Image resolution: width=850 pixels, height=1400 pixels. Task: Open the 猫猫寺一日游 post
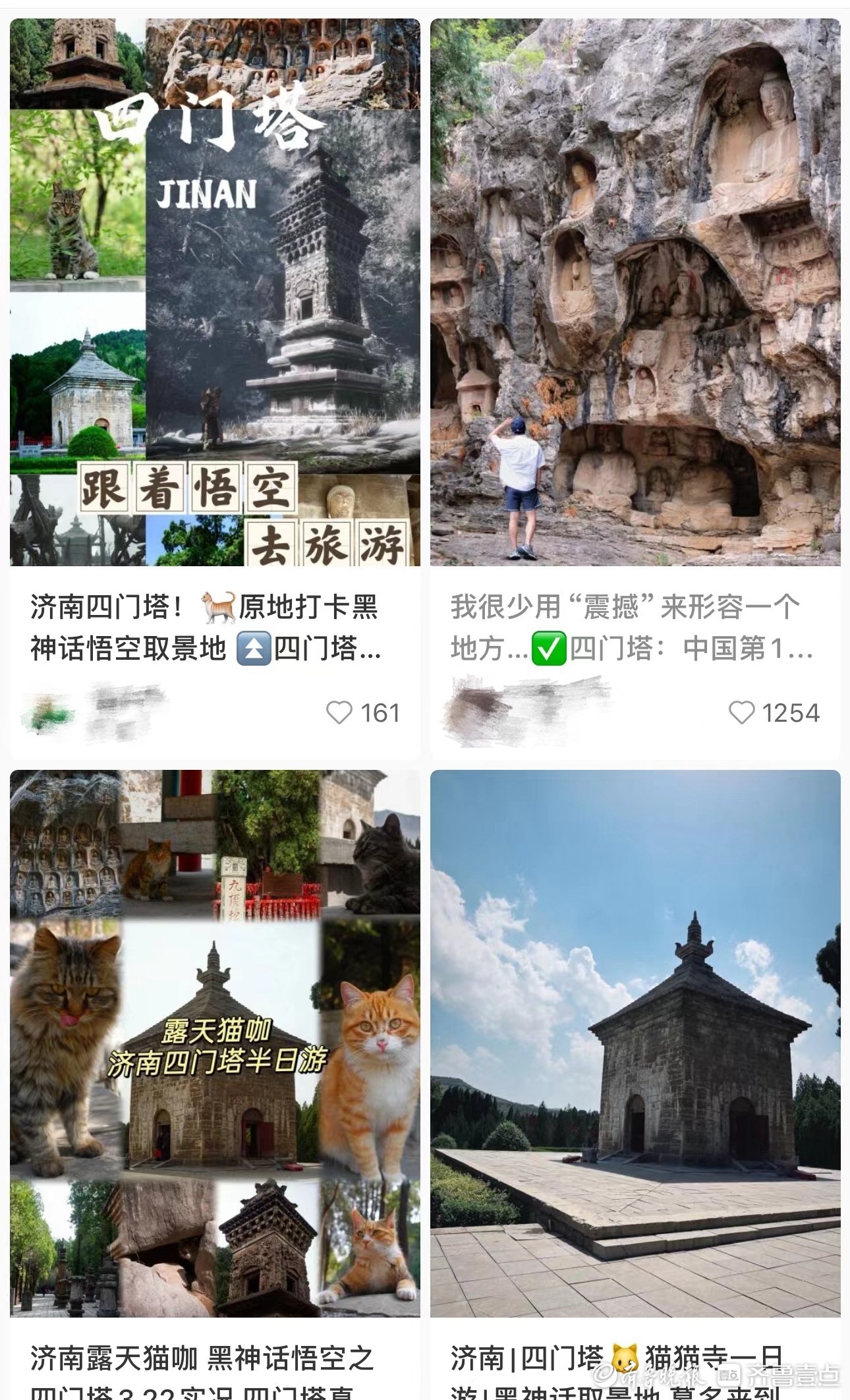(x=635, y=1043)
